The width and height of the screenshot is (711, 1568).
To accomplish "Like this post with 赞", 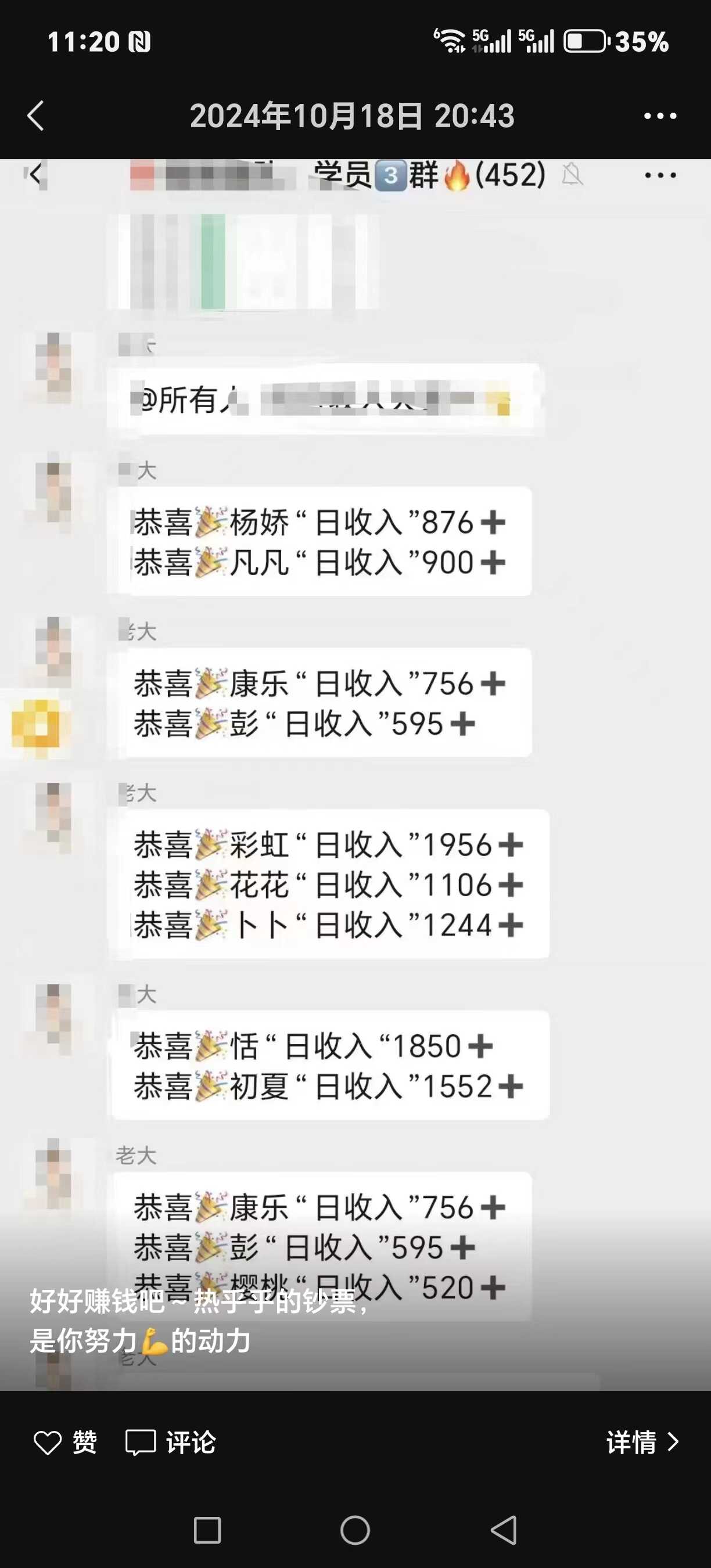I will click(x=65, y=1442).
